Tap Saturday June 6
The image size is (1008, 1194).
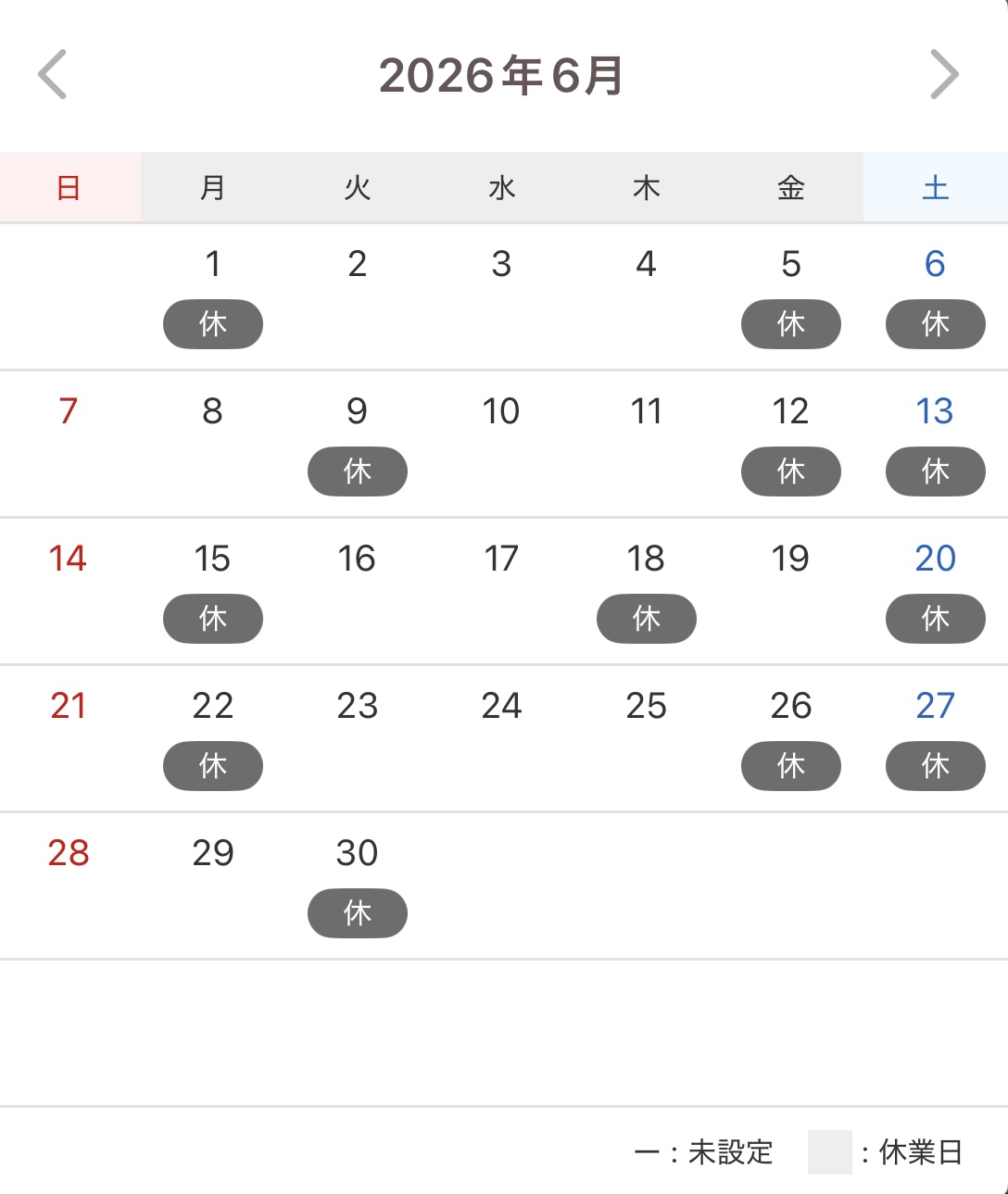pyautogui.click(x=935, y=295)
